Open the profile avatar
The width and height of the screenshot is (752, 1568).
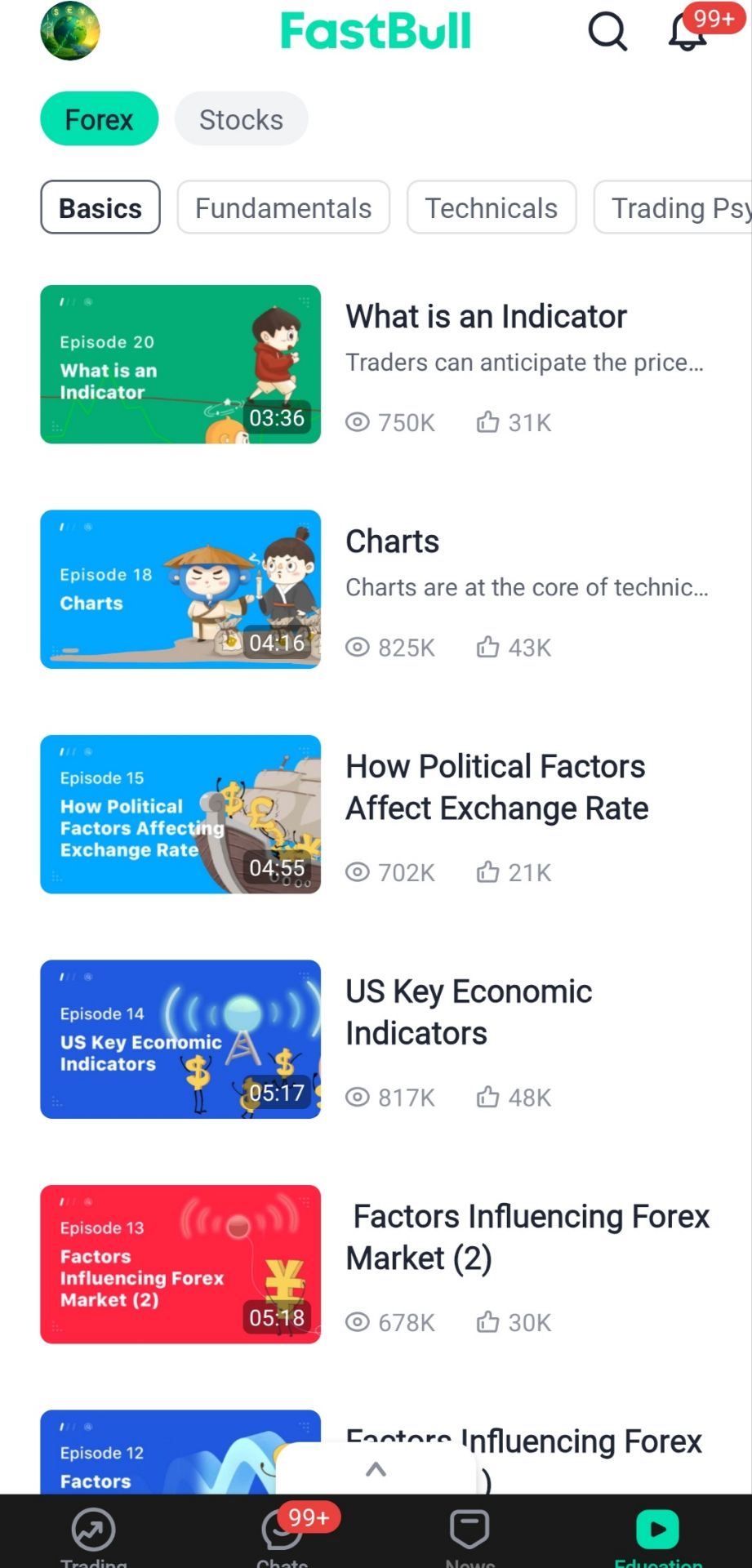click(70, 31)
